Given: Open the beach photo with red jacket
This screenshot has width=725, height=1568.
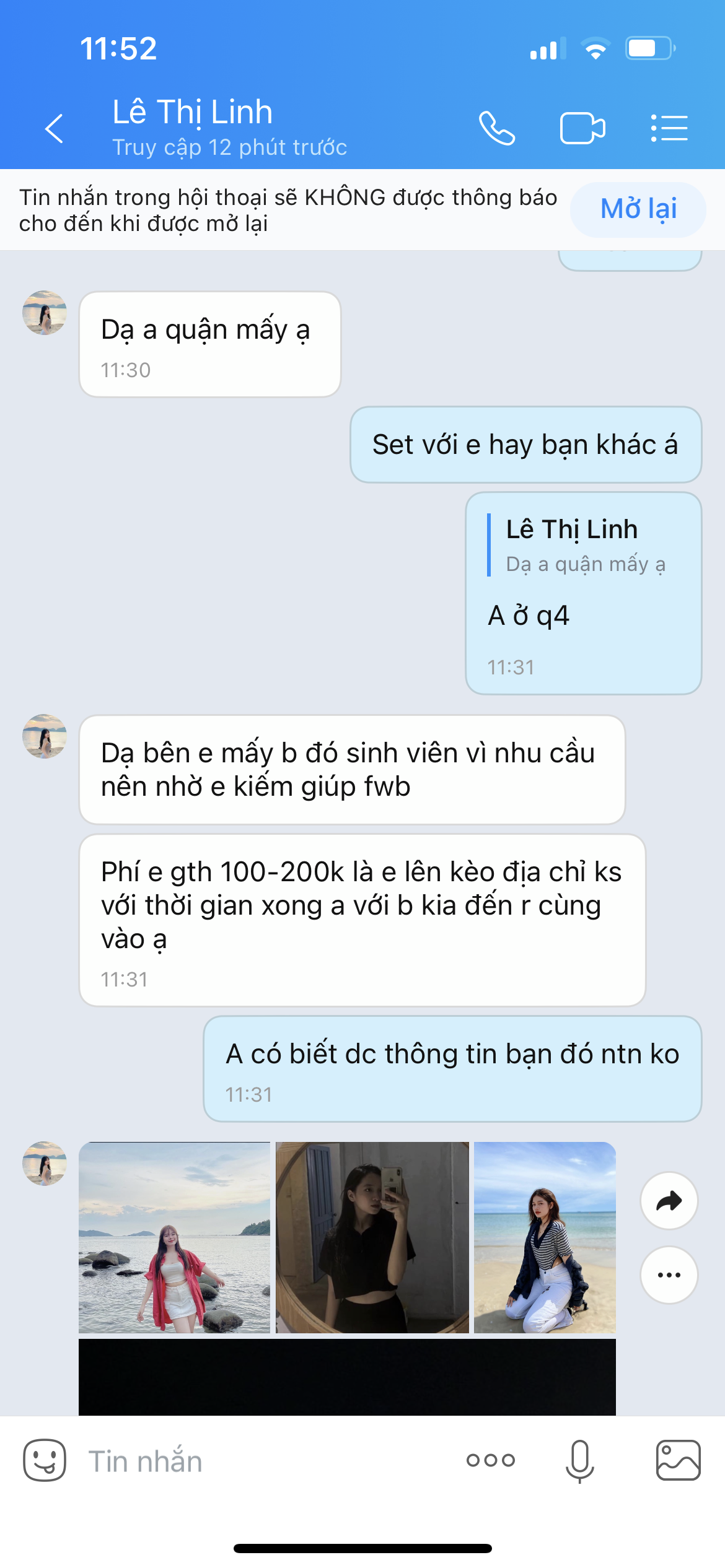Looking at the screenshot, I should [x=175, y=1237].
